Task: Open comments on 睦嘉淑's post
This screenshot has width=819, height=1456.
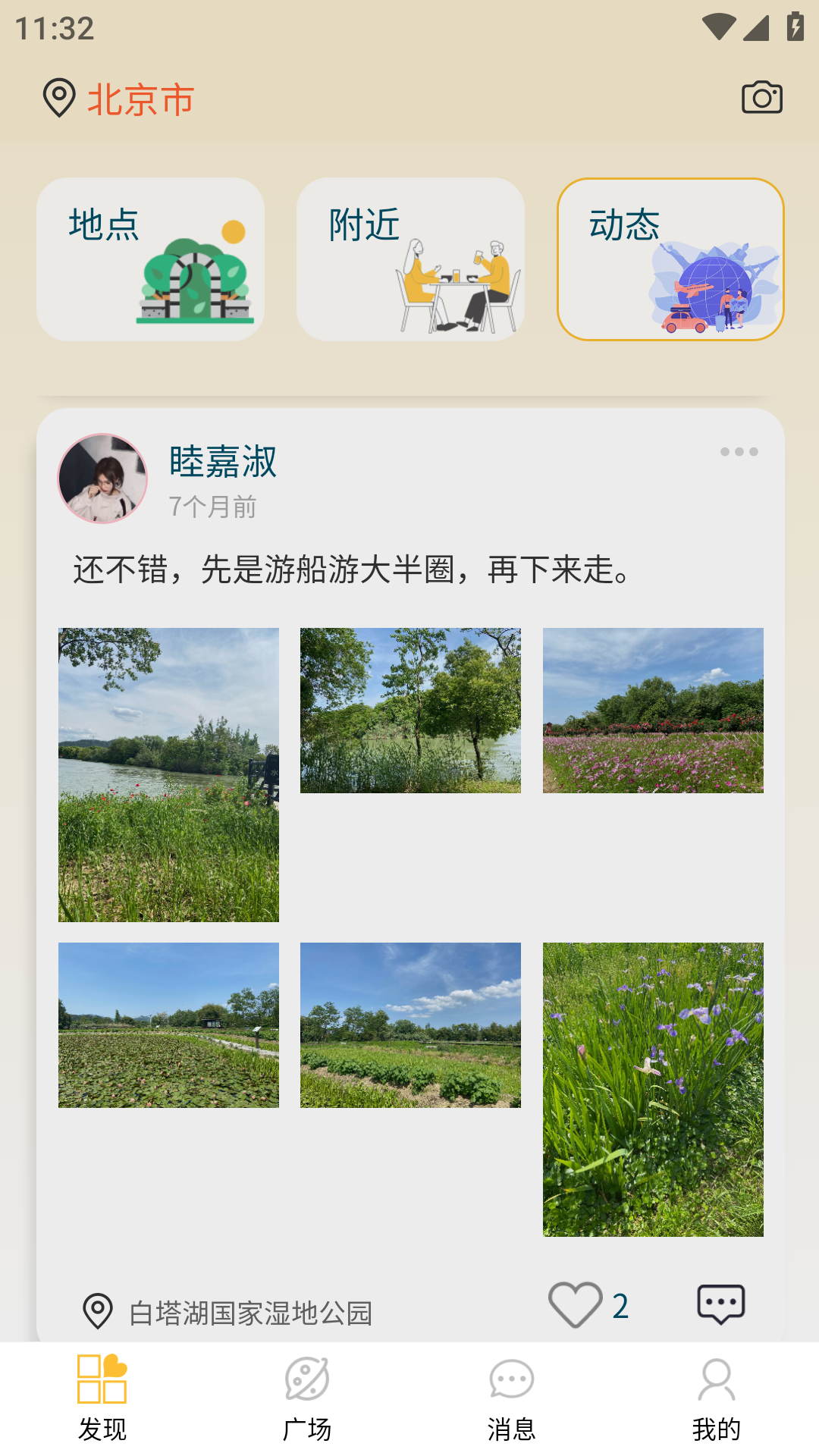Action: [720, 1305]
